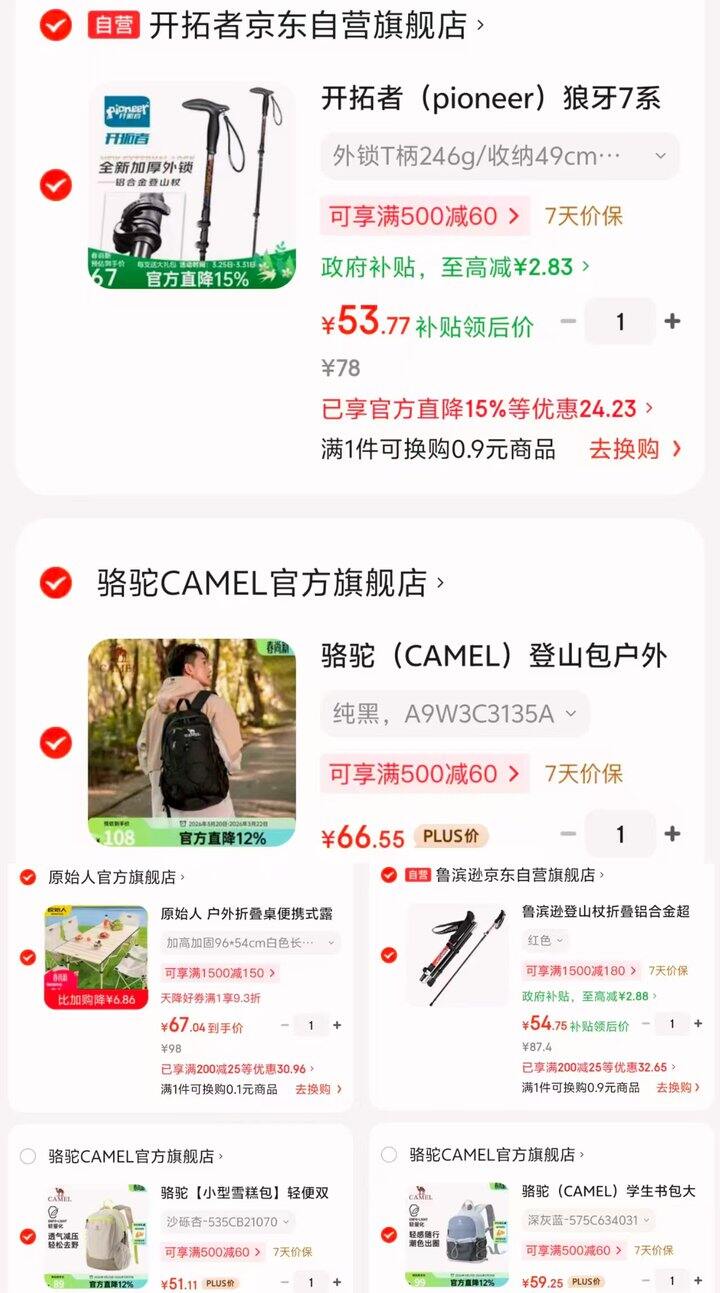720x1293 pixels.
Task: Open the 可享满500减60 coupon banner
Action: tap(424, 214)
